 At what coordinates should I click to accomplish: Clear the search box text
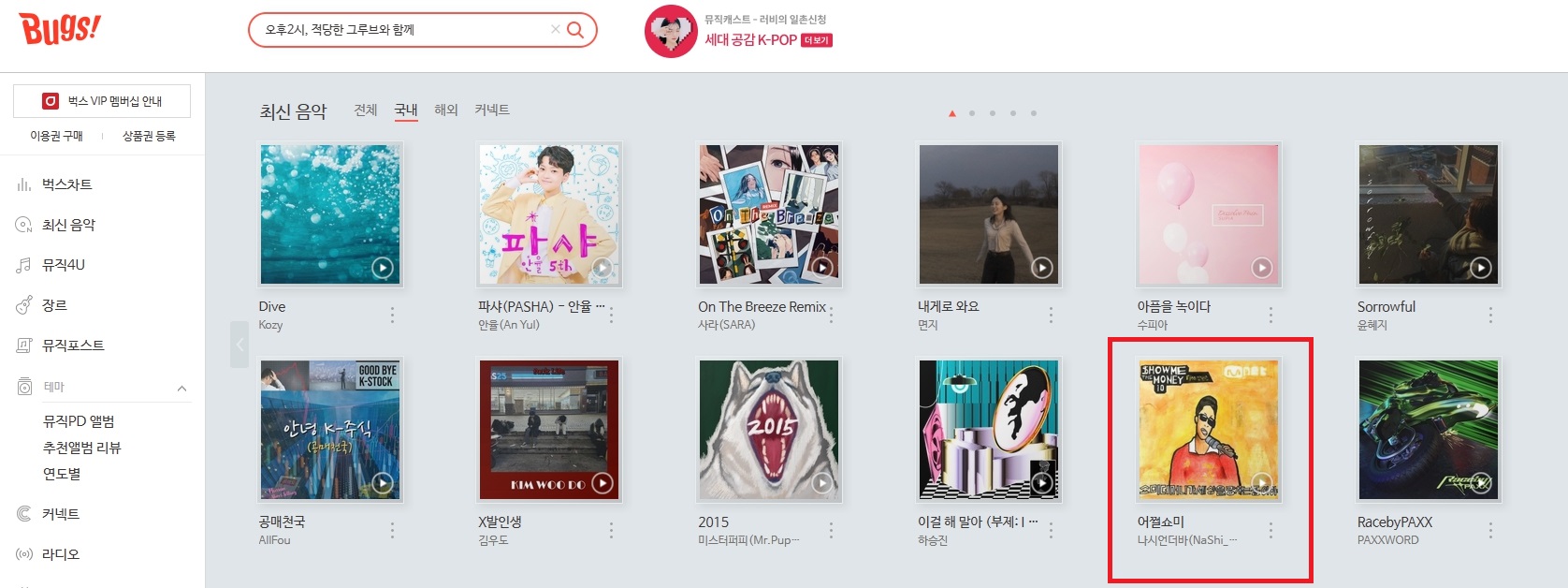tap(555, 30)
